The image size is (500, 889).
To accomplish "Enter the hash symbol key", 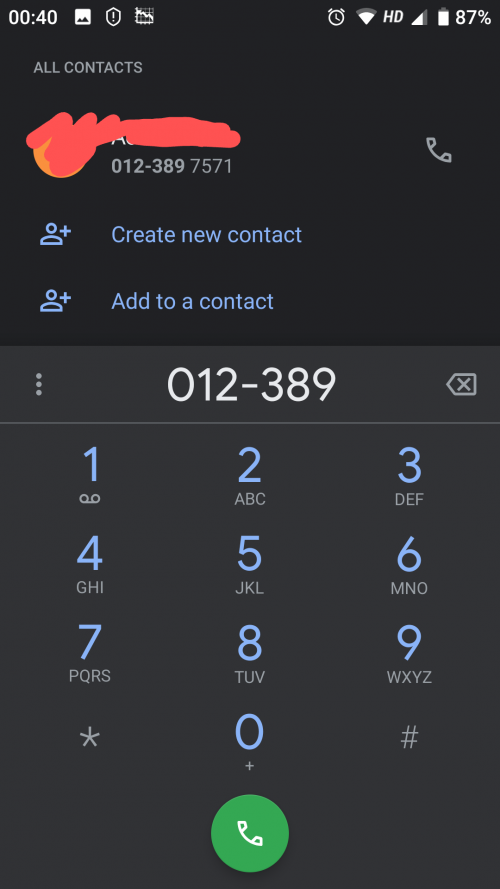I will [409, 739].
